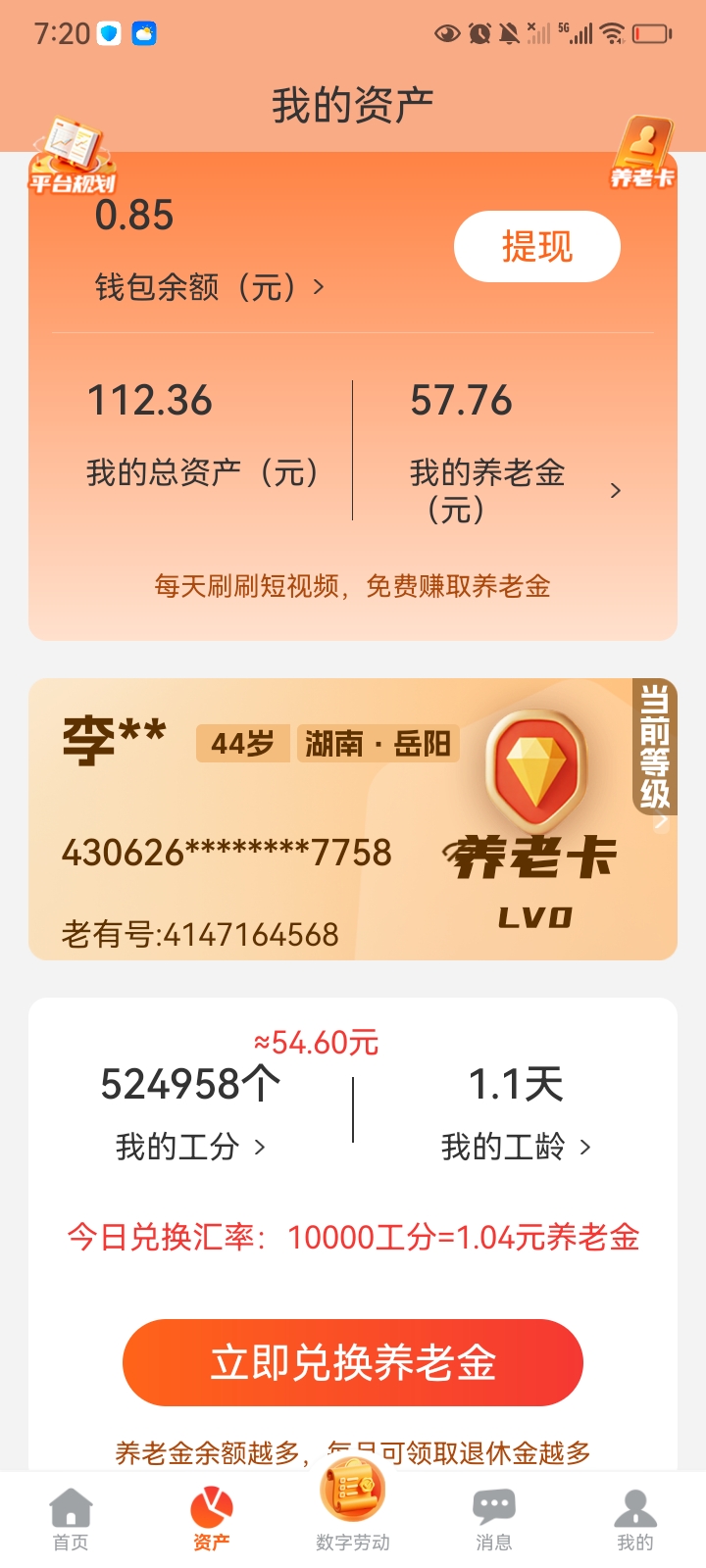Open 钱包余额 details
This screenshot has width=706, height=1568.
208,287
